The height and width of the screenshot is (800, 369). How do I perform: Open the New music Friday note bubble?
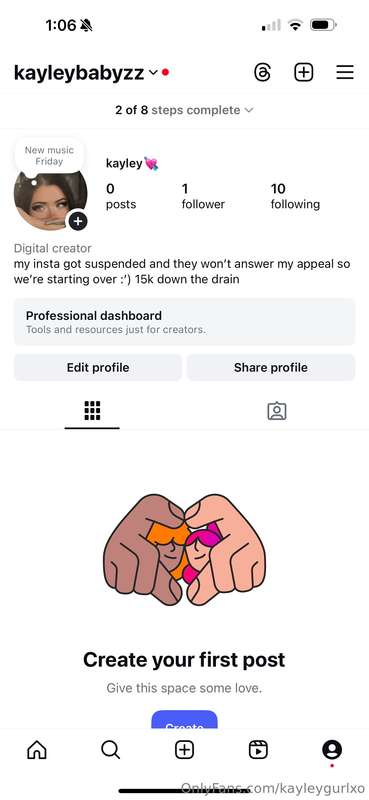point(50,156)
